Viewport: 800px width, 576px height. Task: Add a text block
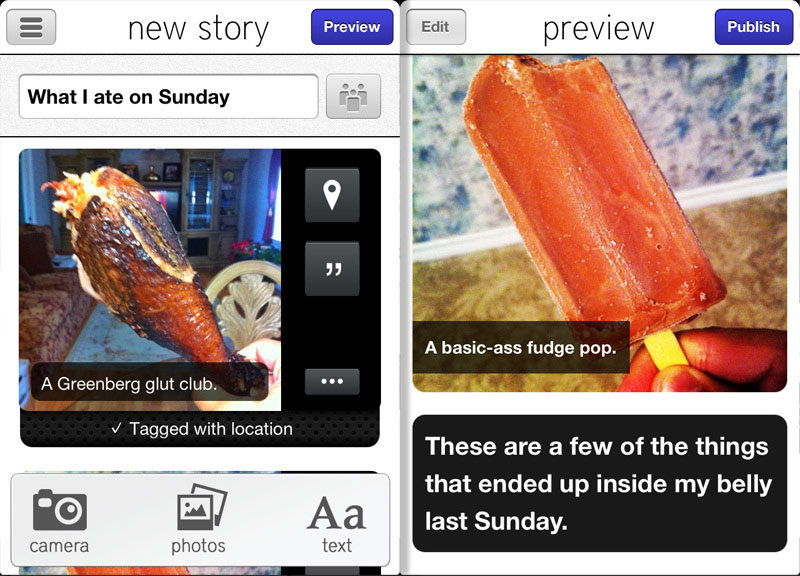coord(337,520)
